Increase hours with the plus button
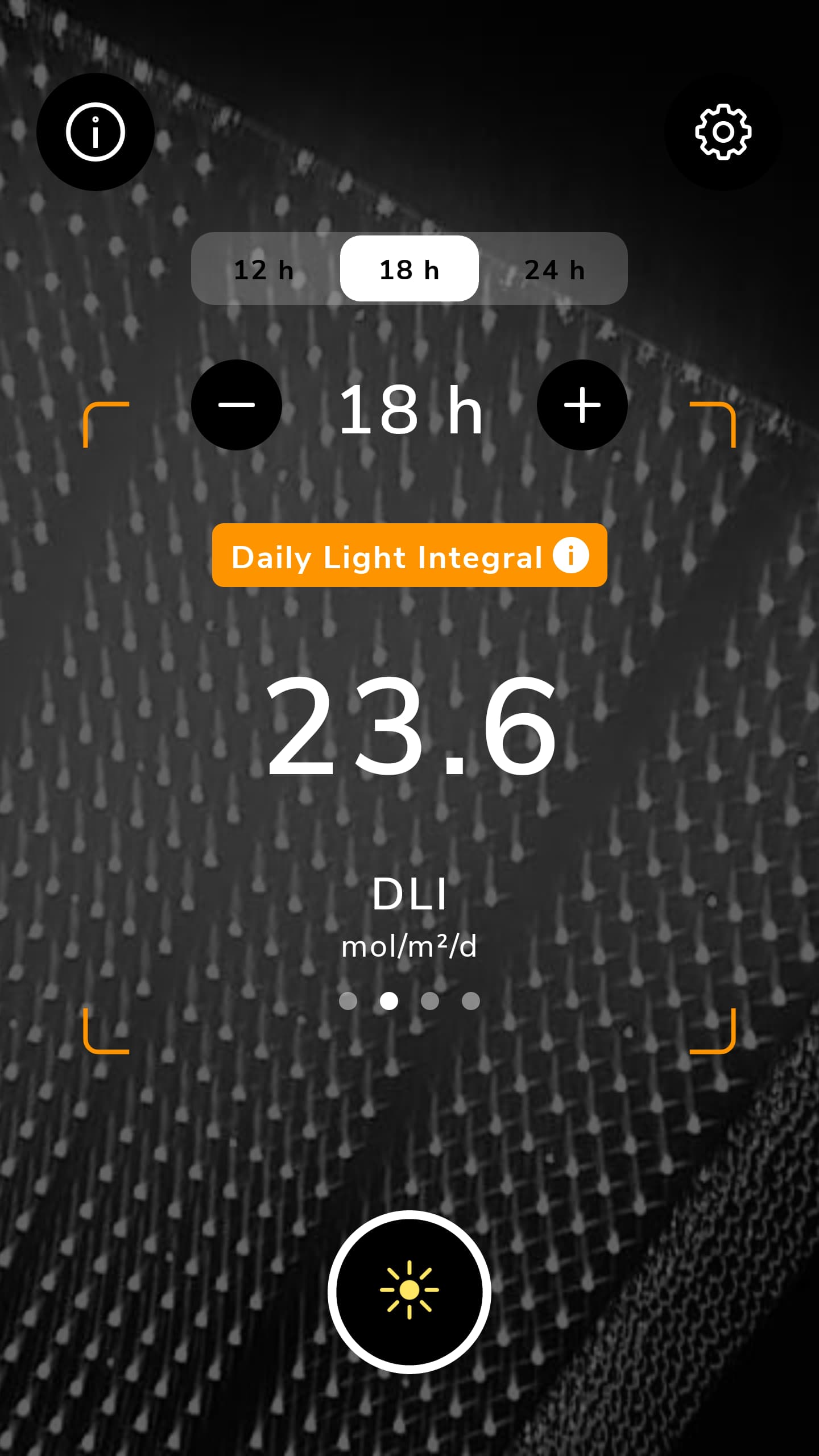 click(x=582, y=405)
